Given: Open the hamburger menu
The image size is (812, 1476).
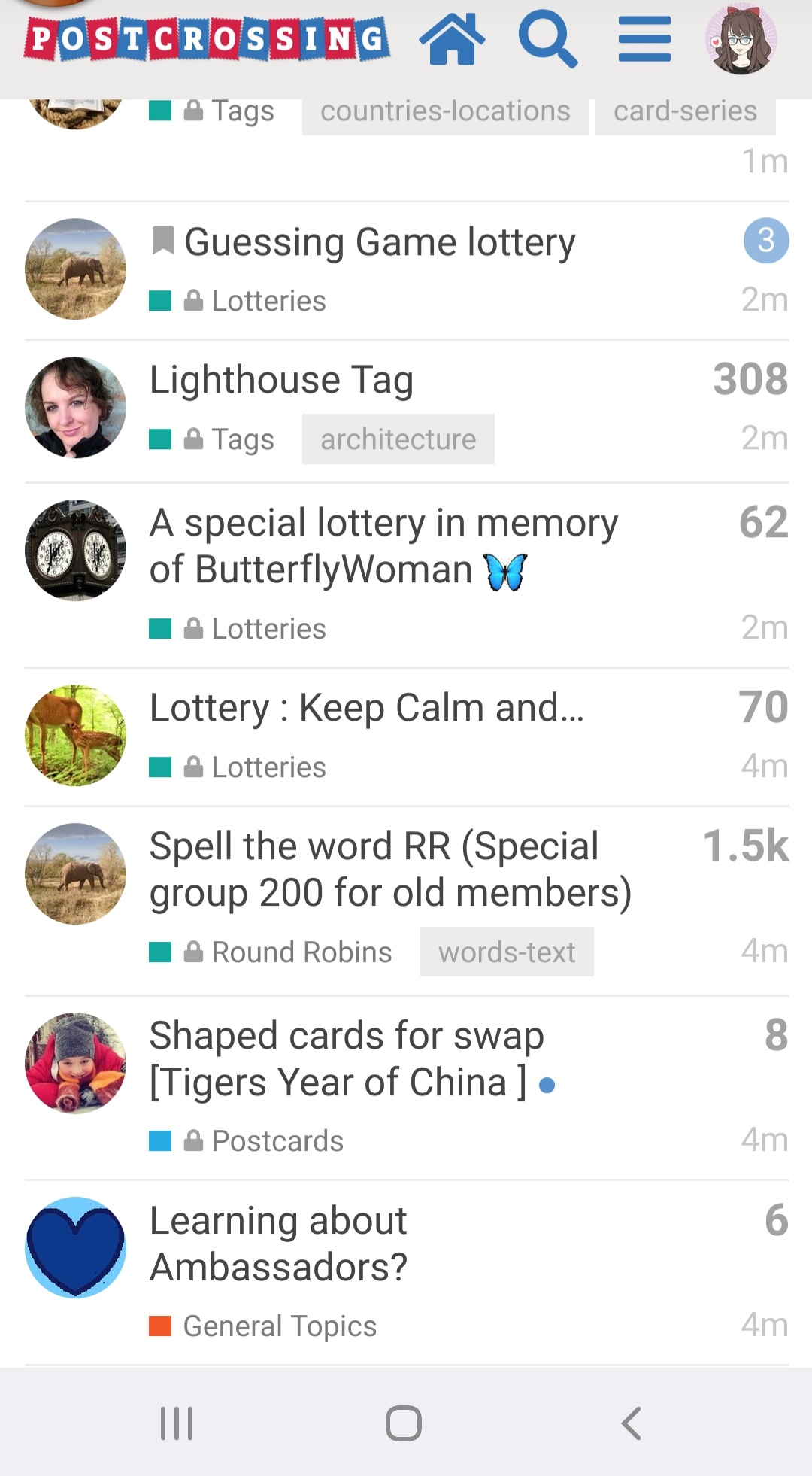Looking at the screenshot, I should coord(644,40).
